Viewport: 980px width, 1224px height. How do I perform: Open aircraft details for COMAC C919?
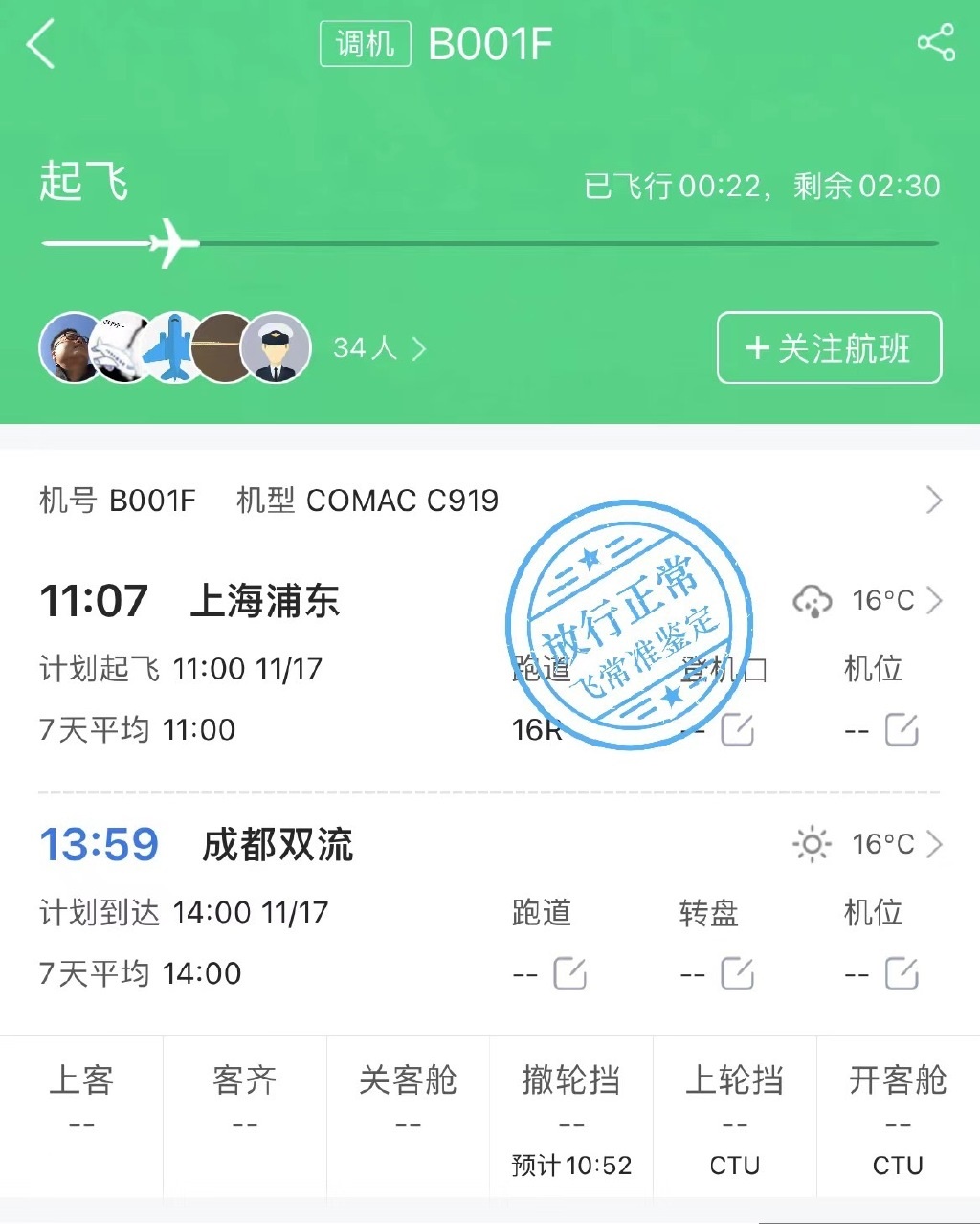pyautogui.click(x=933, y=500)
